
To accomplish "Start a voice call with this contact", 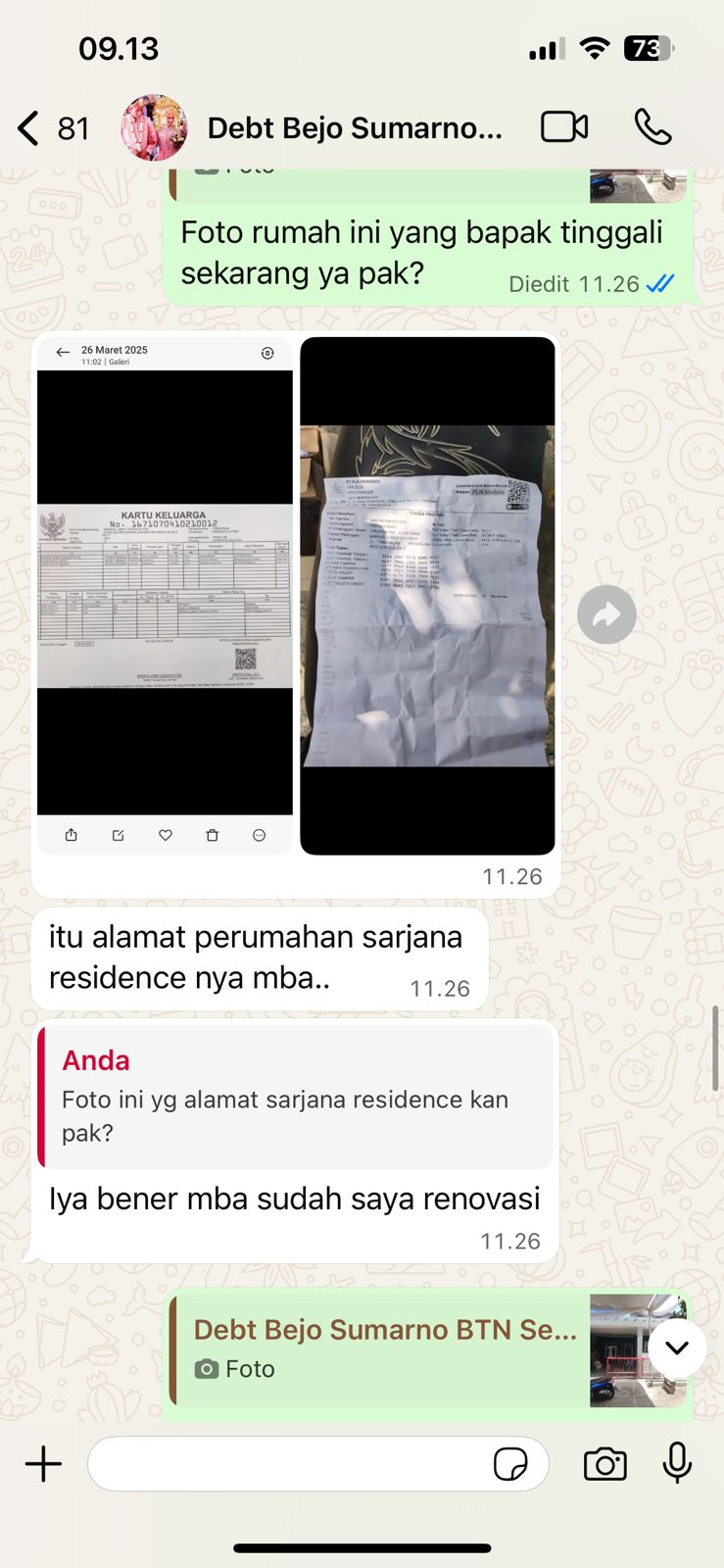I will pyautogui.click(x=652, y=127).
